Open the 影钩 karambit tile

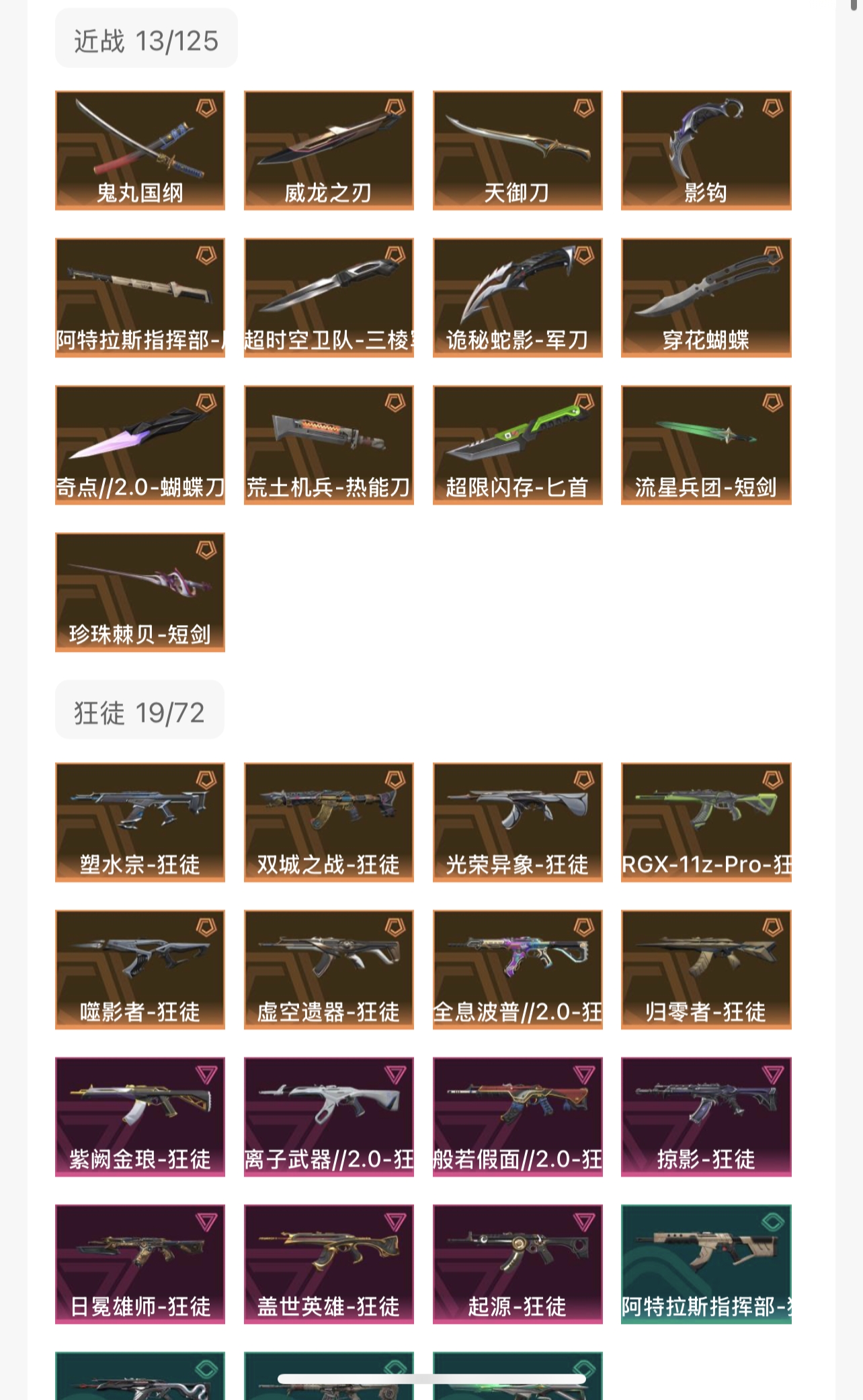706,151
